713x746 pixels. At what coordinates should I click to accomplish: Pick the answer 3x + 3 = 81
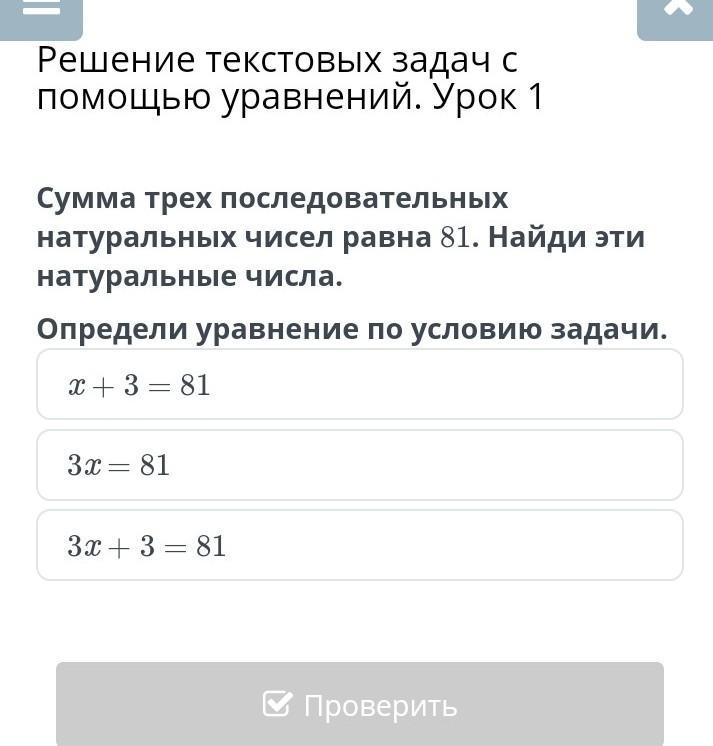(359, 545)
